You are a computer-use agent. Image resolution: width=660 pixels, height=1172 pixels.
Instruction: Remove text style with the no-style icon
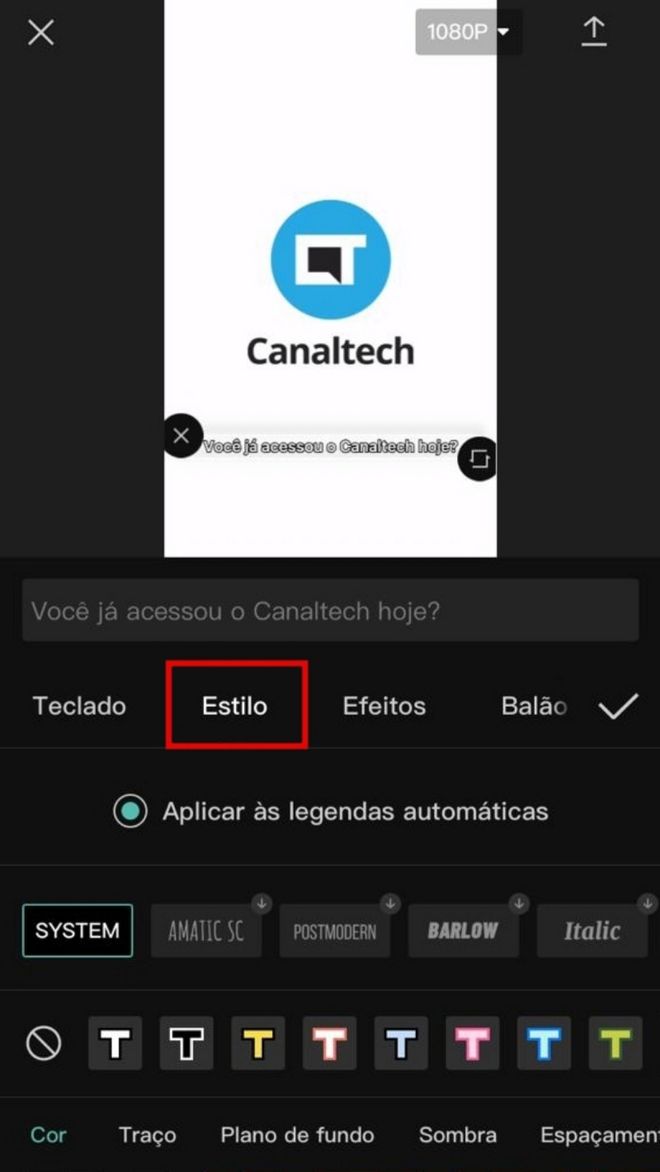point(43,1043)
